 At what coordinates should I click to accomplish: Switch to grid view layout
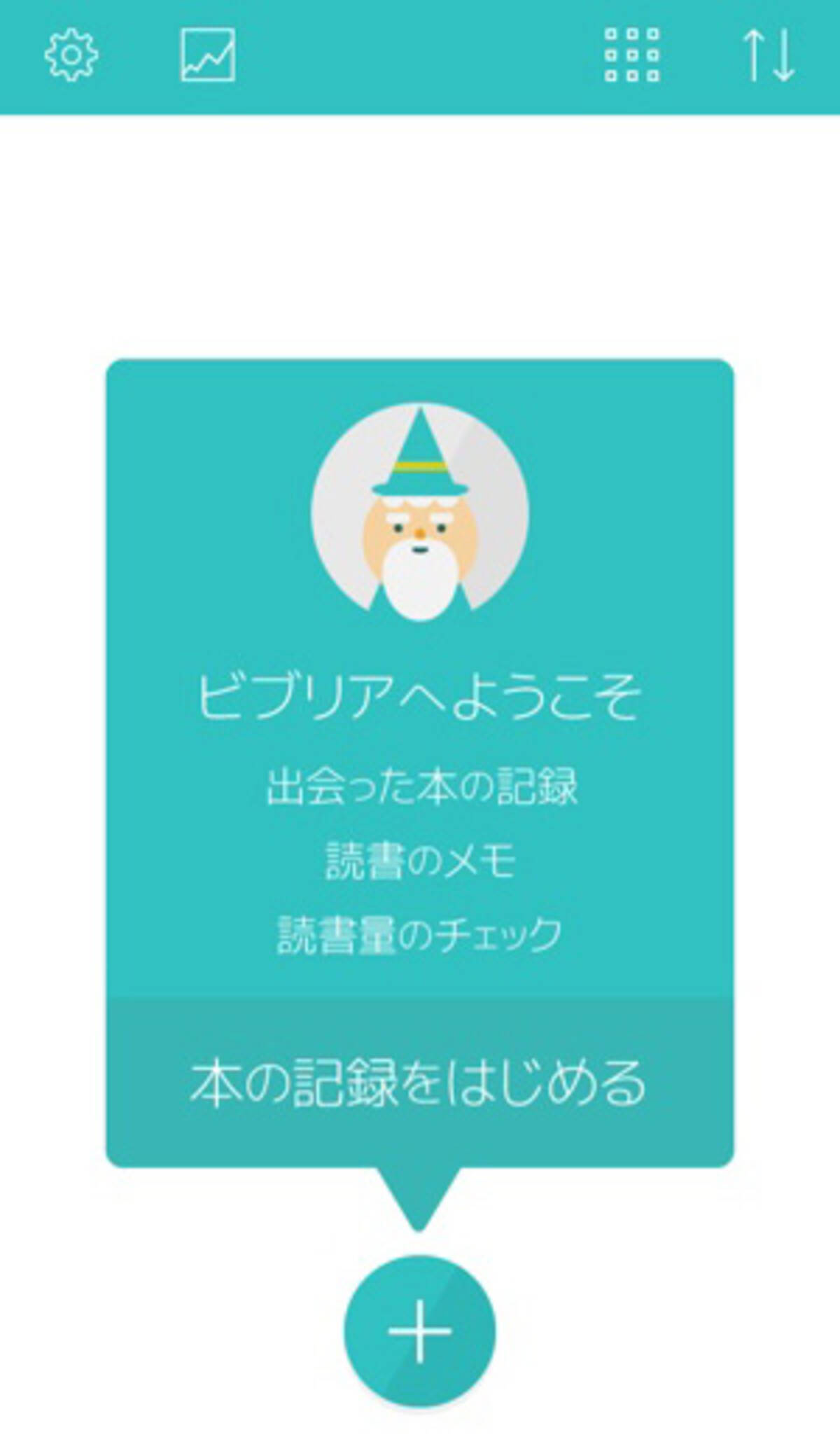click(631, 55)
